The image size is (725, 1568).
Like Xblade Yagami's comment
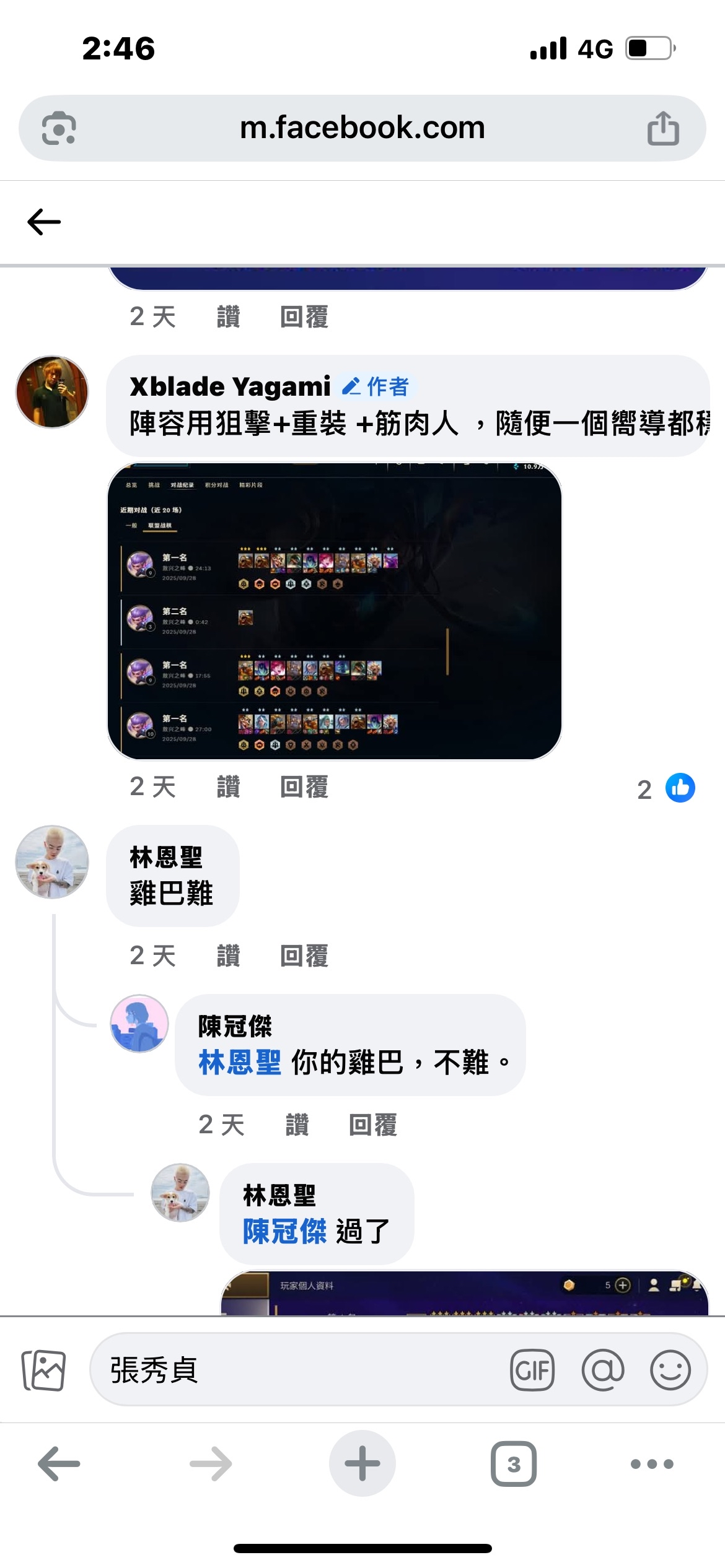(x=228, y=787)
